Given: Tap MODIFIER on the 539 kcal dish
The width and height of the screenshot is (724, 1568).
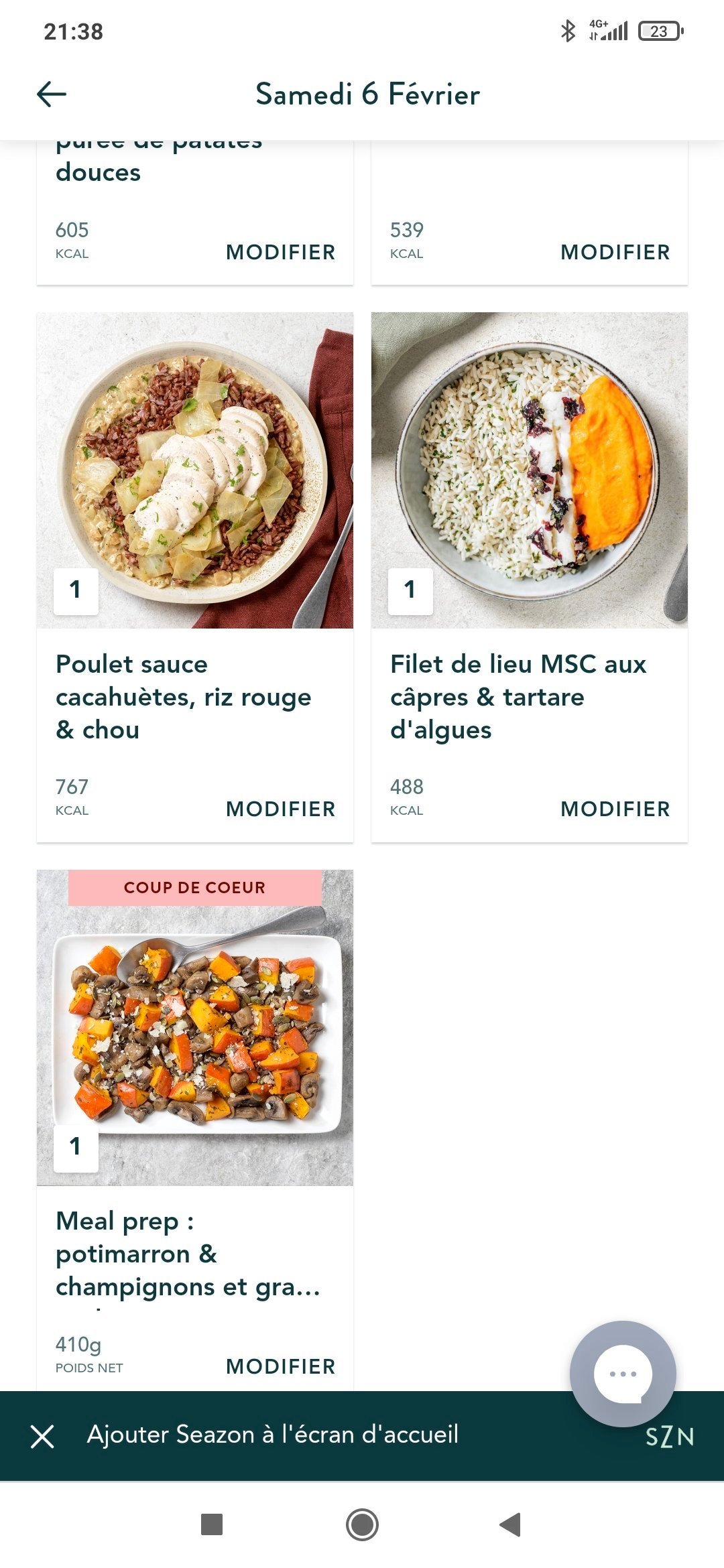Looking at the screenshot, I should coord(615,253).
